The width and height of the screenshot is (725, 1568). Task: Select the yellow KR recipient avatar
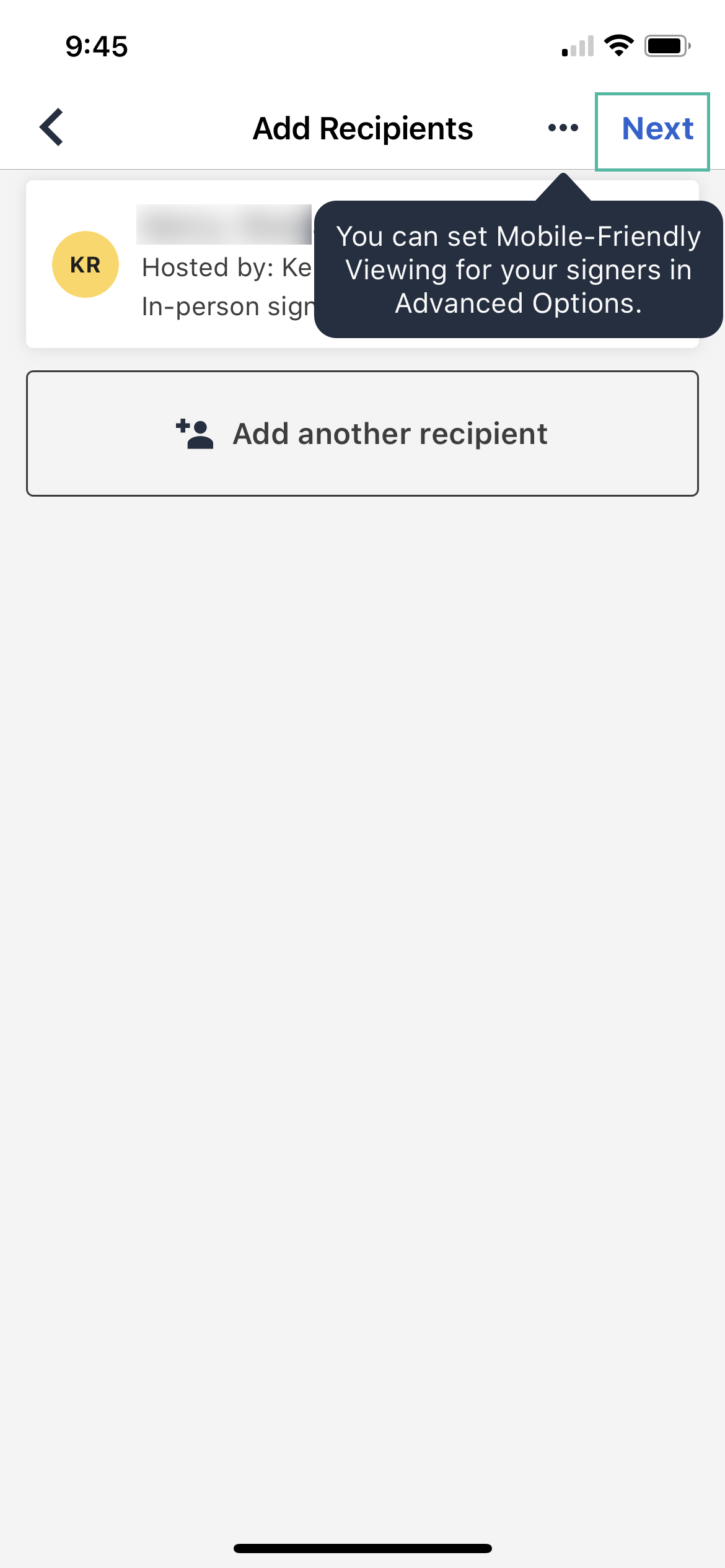pos(86,264)
